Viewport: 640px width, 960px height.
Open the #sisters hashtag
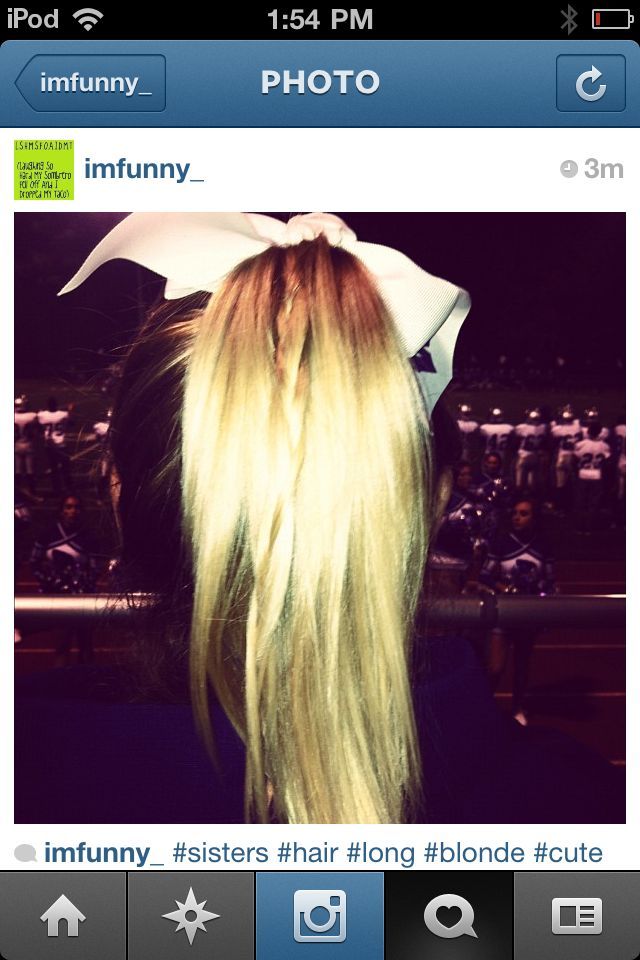(220, 853)
